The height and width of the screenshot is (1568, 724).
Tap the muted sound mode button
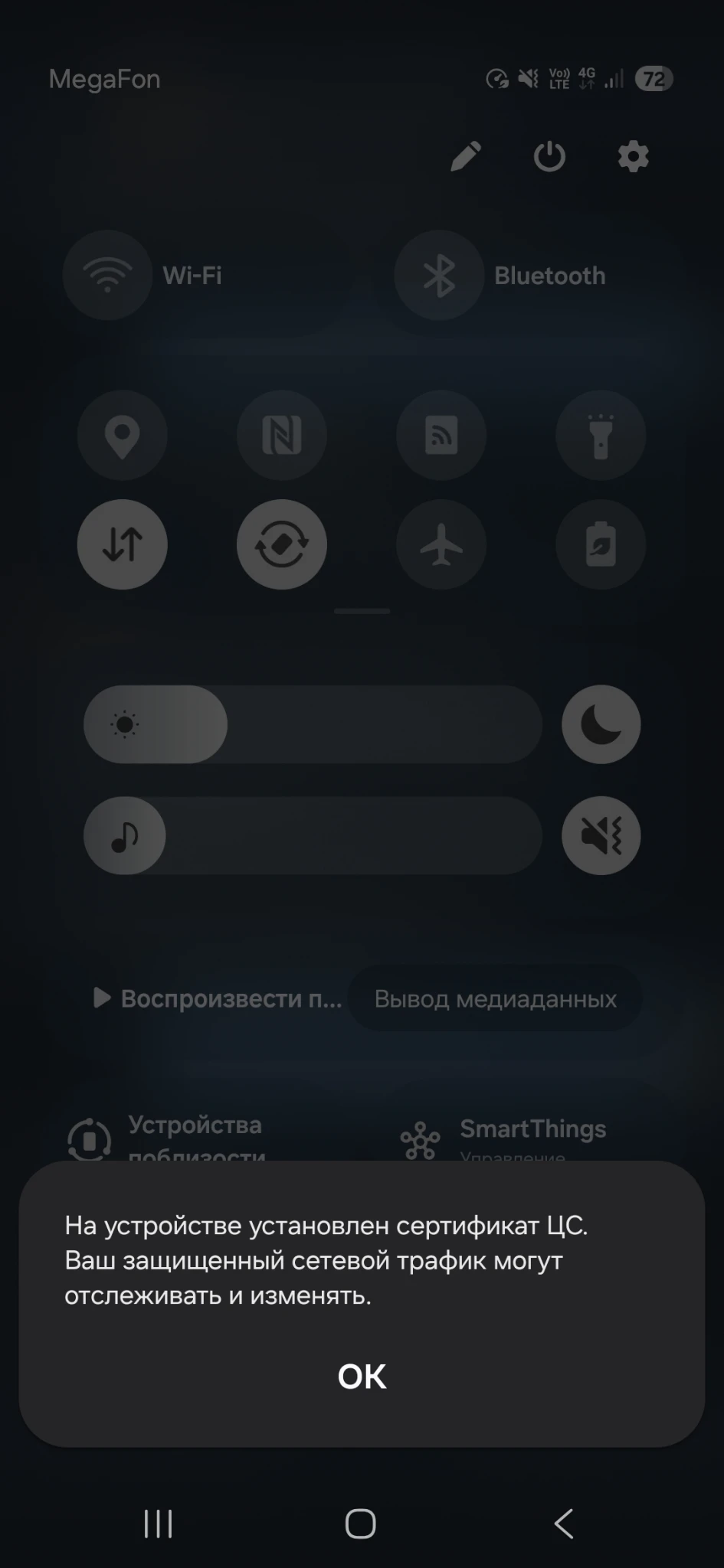tap(601, 835)
